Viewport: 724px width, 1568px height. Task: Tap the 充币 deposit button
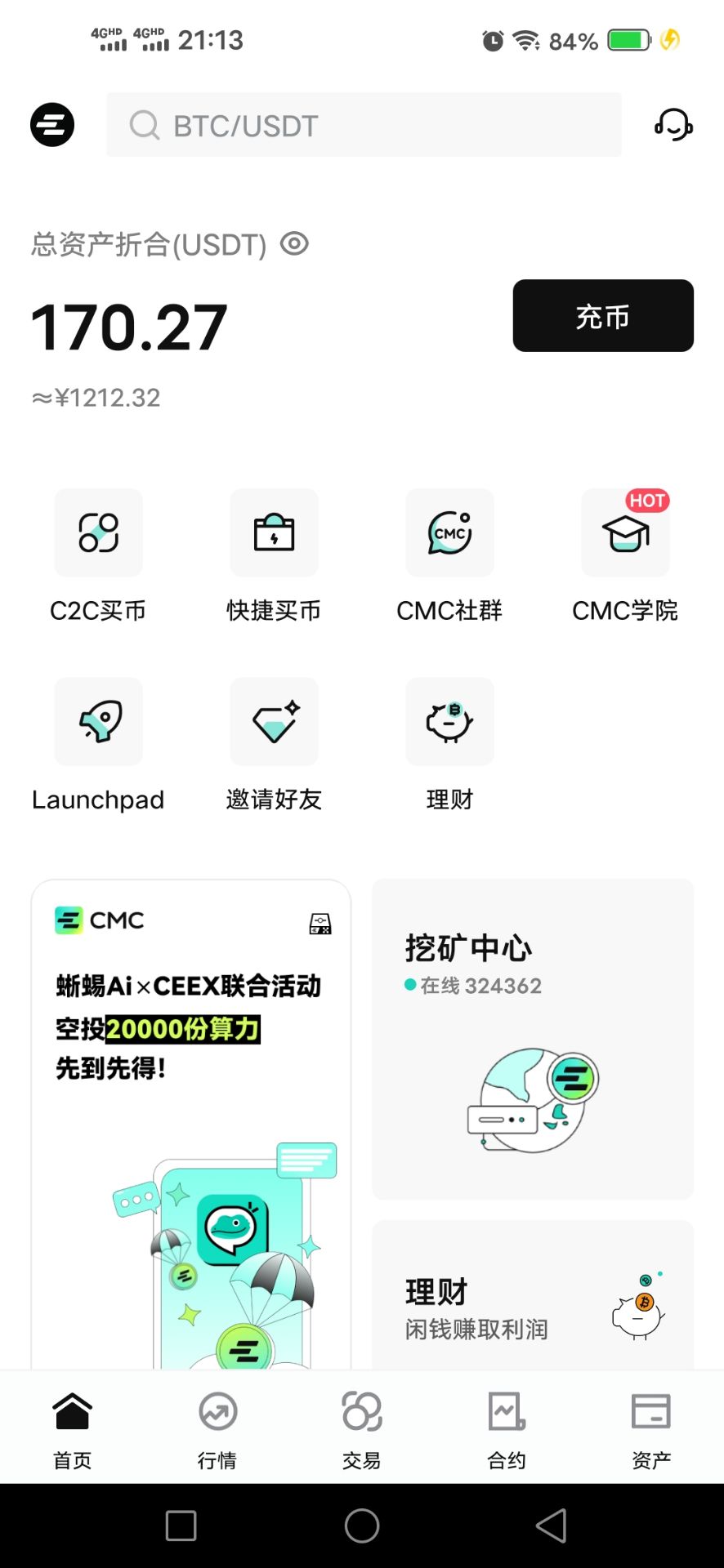[603, 316]
